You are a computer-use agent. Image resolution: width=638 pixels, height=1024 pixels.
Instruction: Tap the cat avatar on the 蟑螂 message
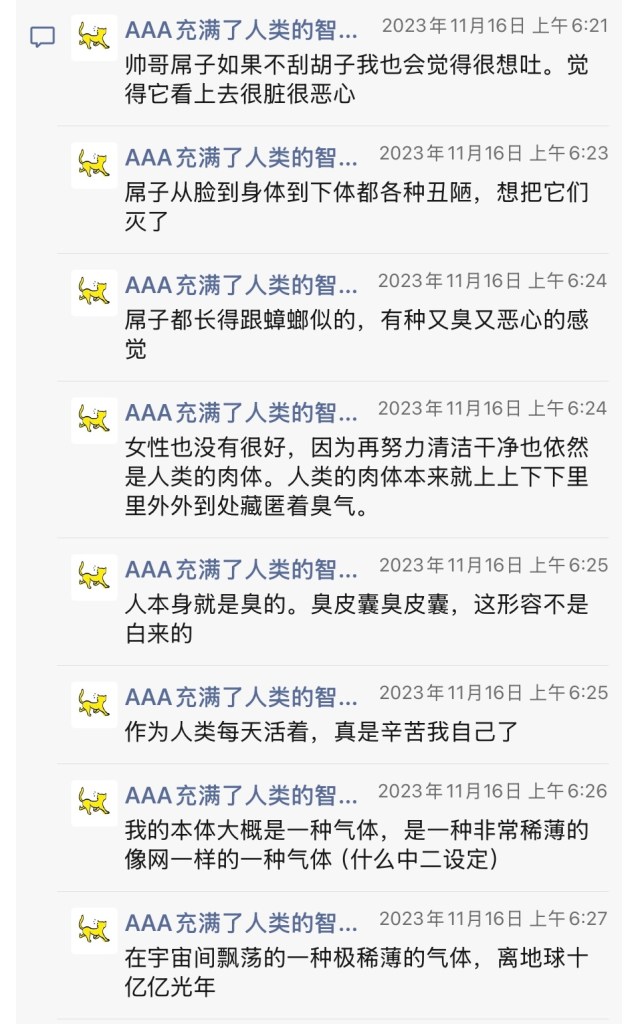pos(94,292)
